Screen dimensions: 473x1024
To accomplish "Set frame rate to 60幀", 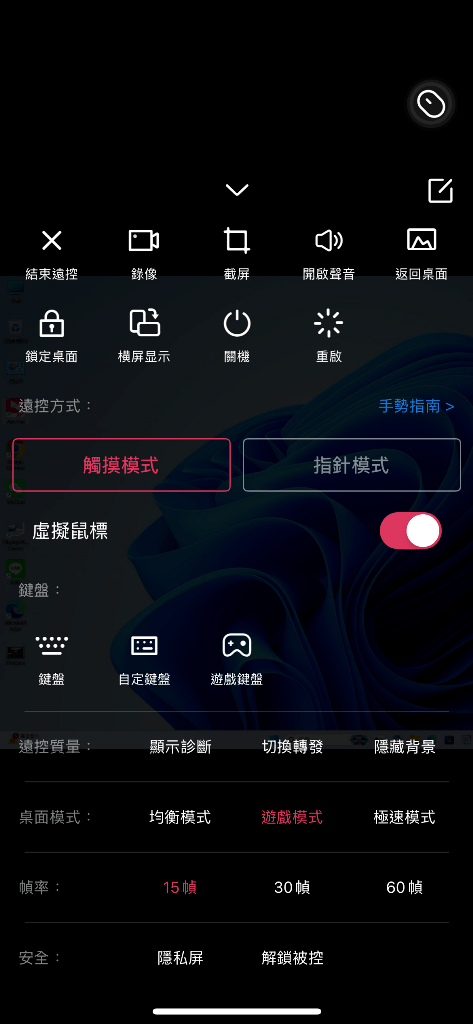I will [404, 888].
